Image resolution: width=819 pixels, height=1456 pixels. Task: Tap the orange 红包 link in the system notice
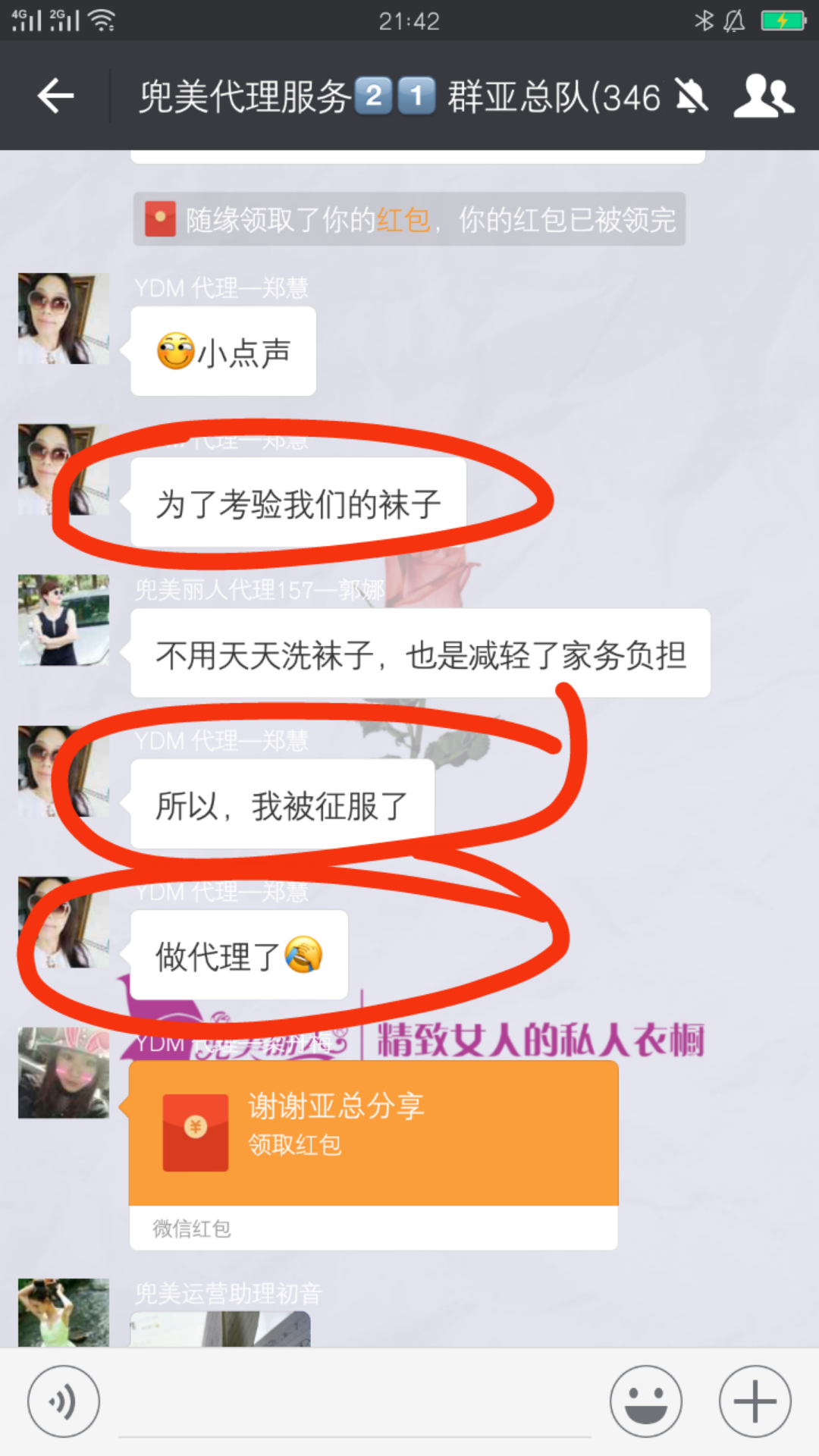tap(403, 220)
